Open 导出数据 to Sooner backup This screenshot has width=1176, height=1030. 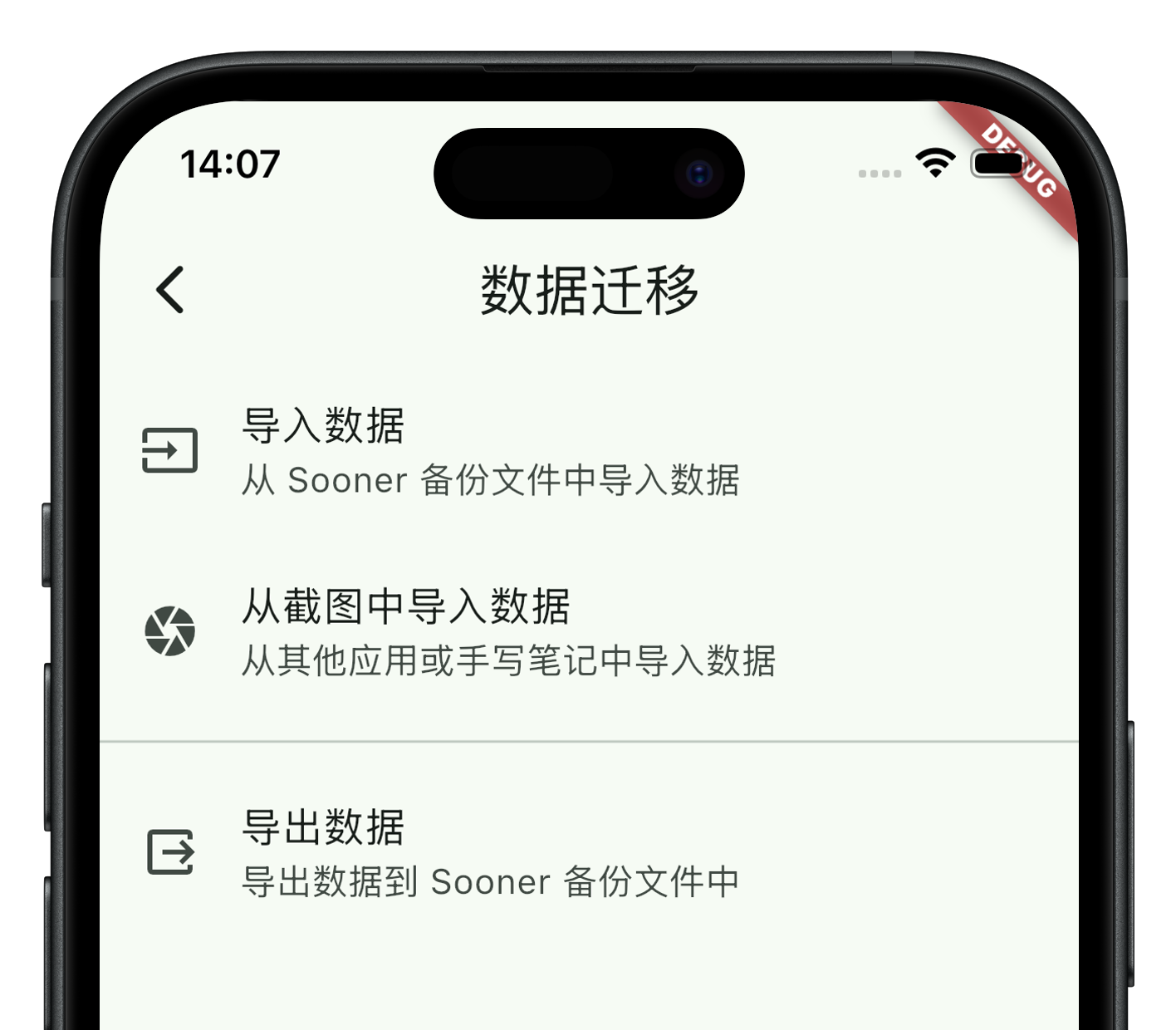(x=490, y=852)
